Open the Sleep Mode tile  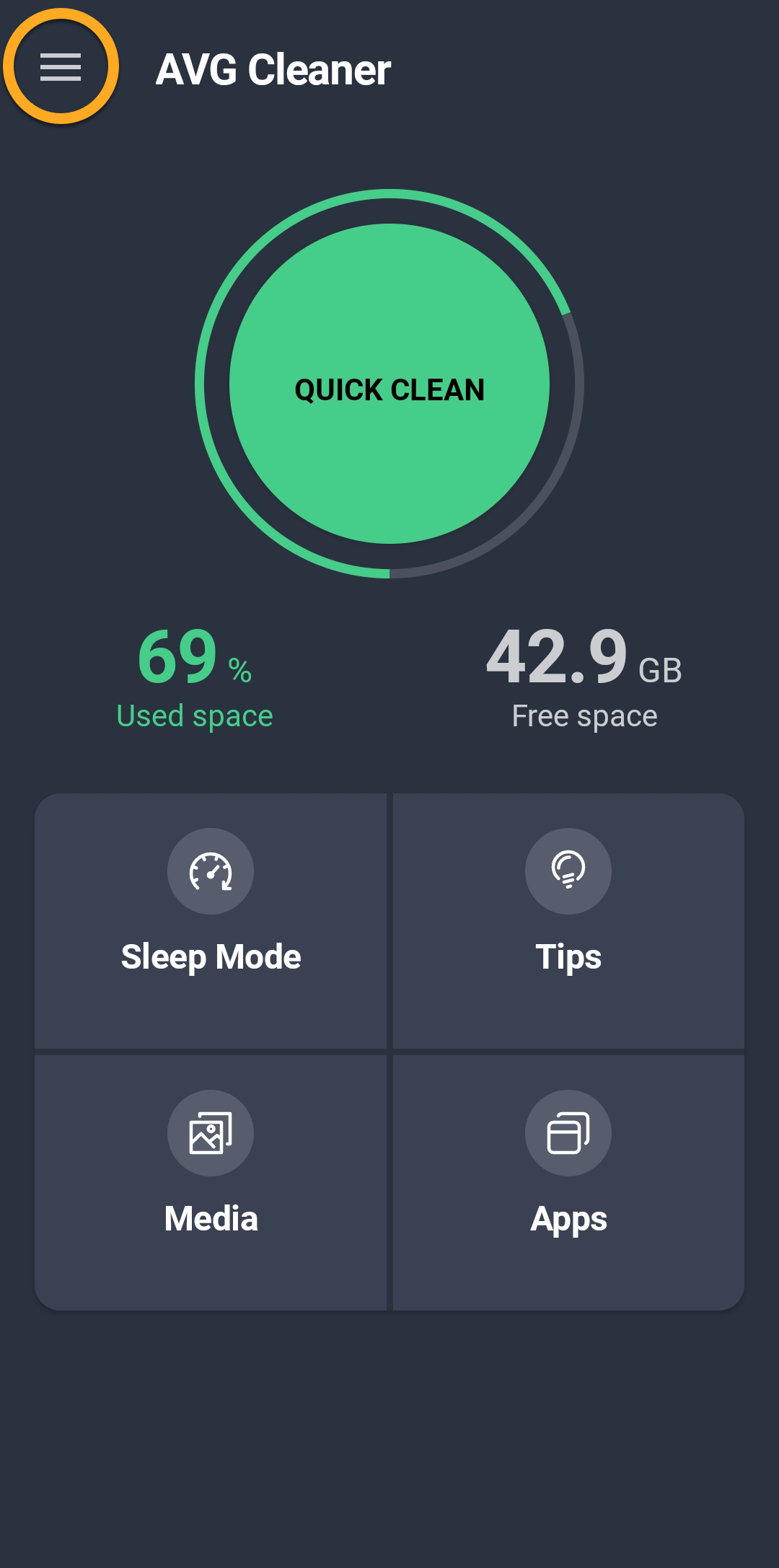pyautogui.click(x=211, y=920)
